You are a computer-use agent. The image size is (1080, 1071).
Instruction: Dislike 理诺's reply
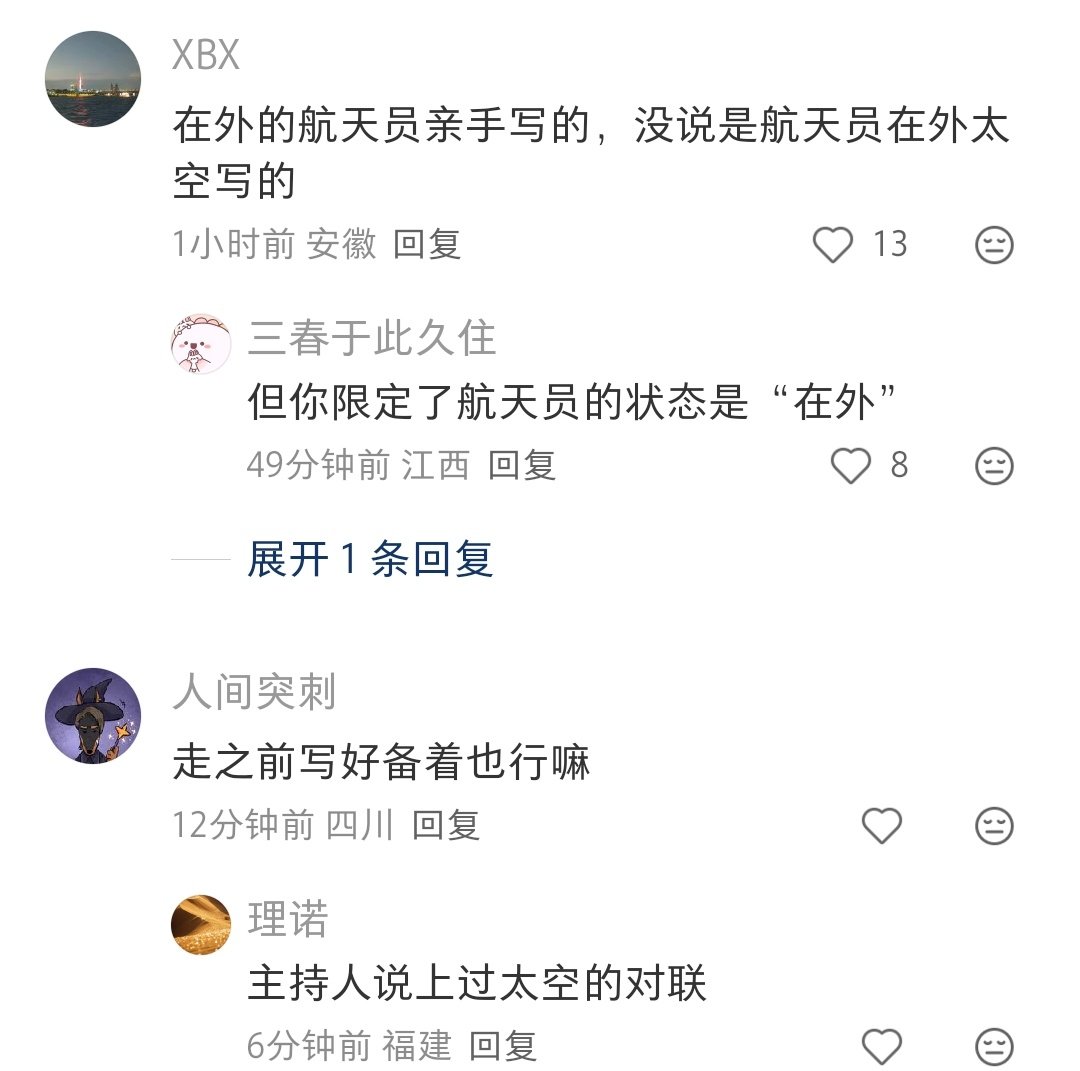[993, 1047]
